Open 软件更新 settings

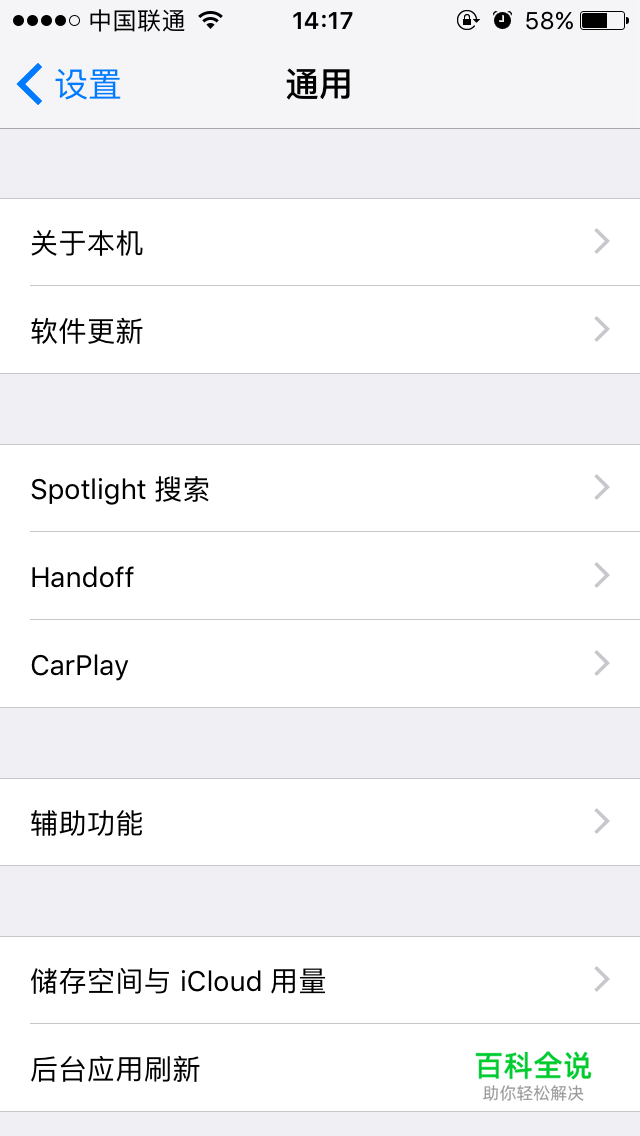point(320,330)
